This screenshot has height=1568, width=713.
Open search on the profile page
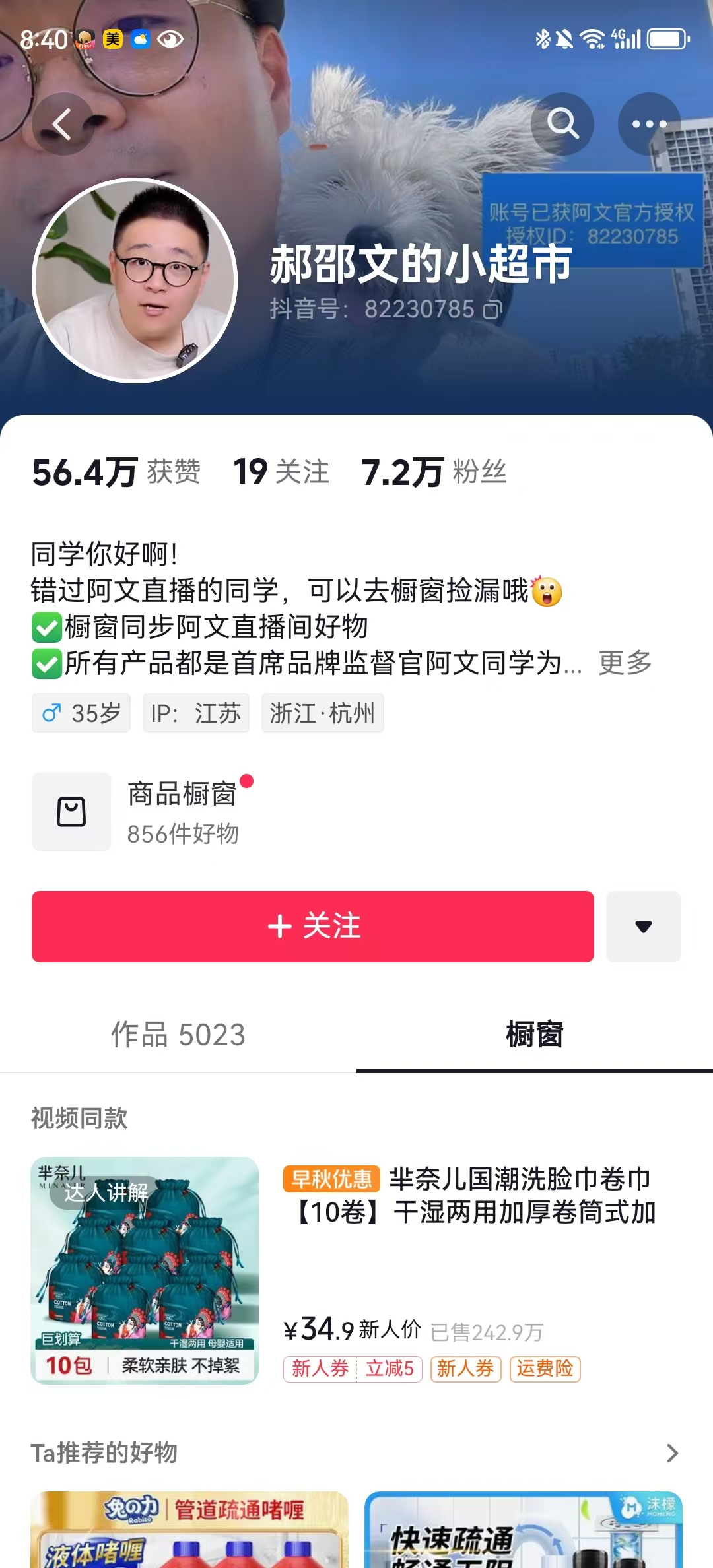click(562, 123)
